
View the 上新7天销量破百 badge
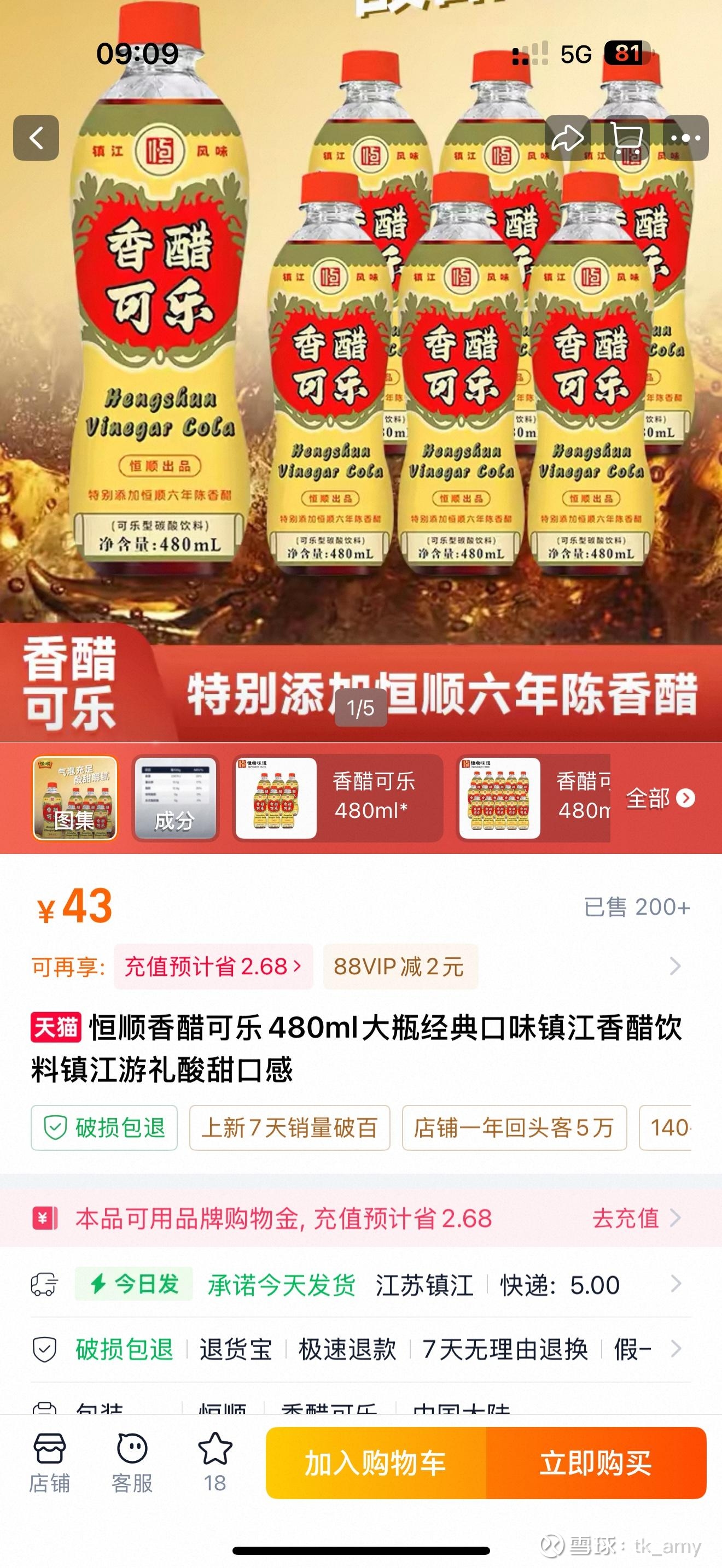pyautogui.click(x=290, y=1128)
